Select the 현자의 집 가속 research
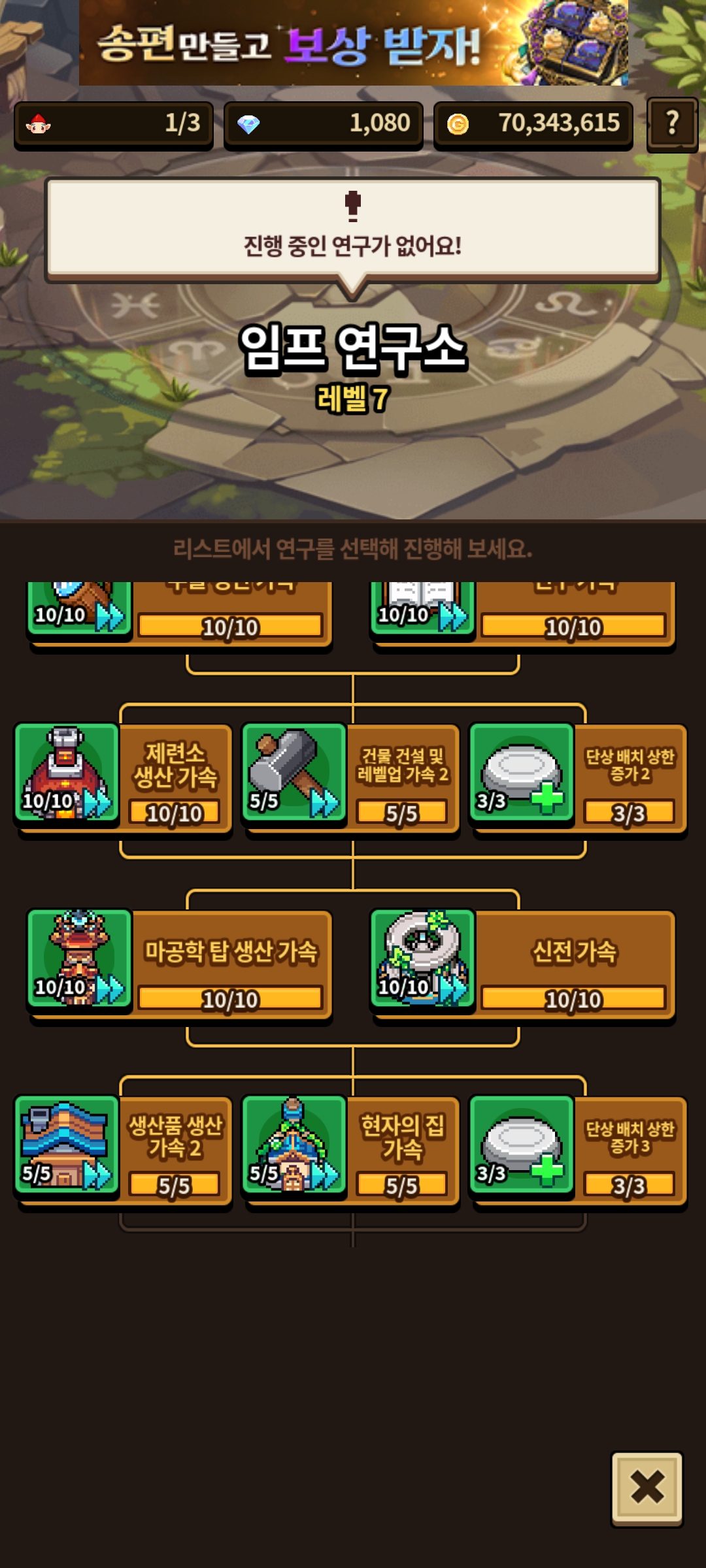706x1568 pixels. tap(350, 1150)
